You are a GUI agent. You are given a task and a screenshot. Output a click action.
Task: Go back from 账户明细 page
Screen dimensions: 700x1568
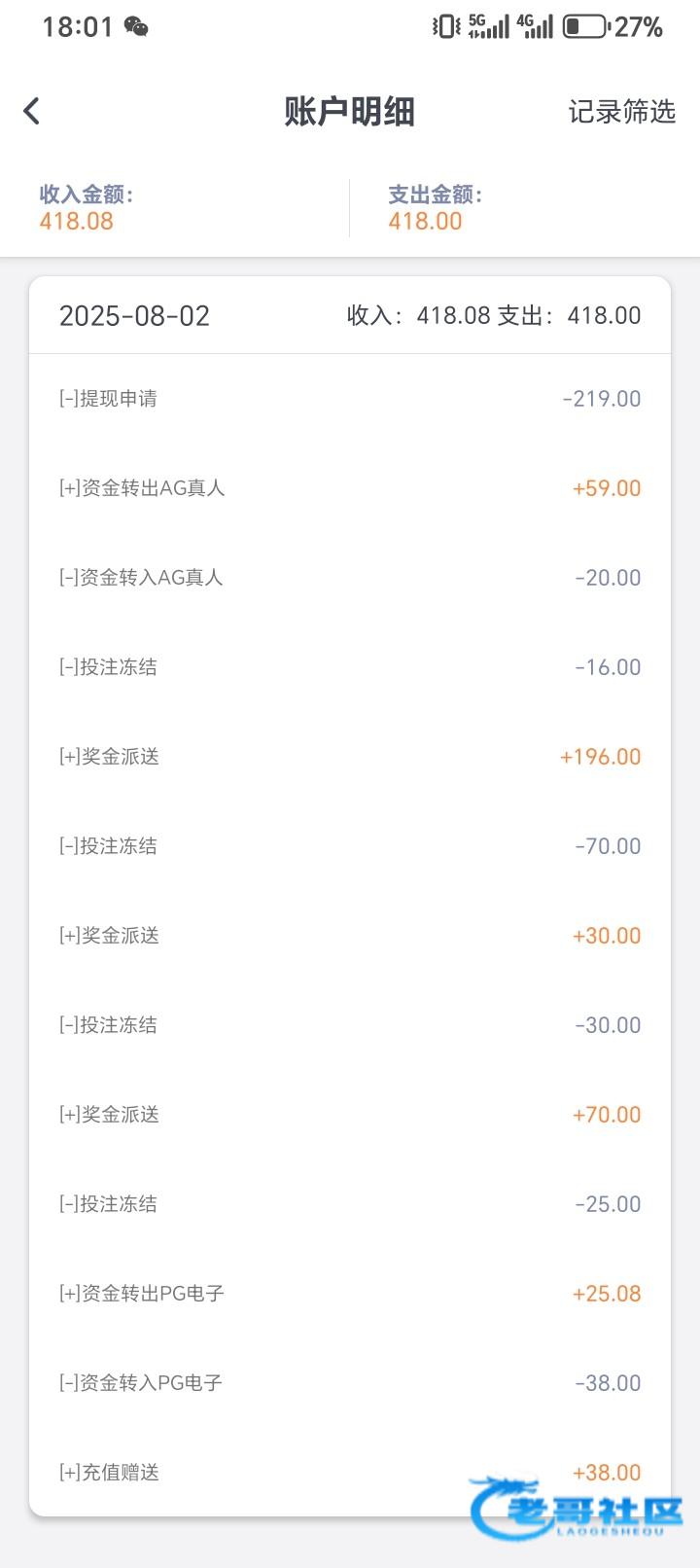point(32,111)
